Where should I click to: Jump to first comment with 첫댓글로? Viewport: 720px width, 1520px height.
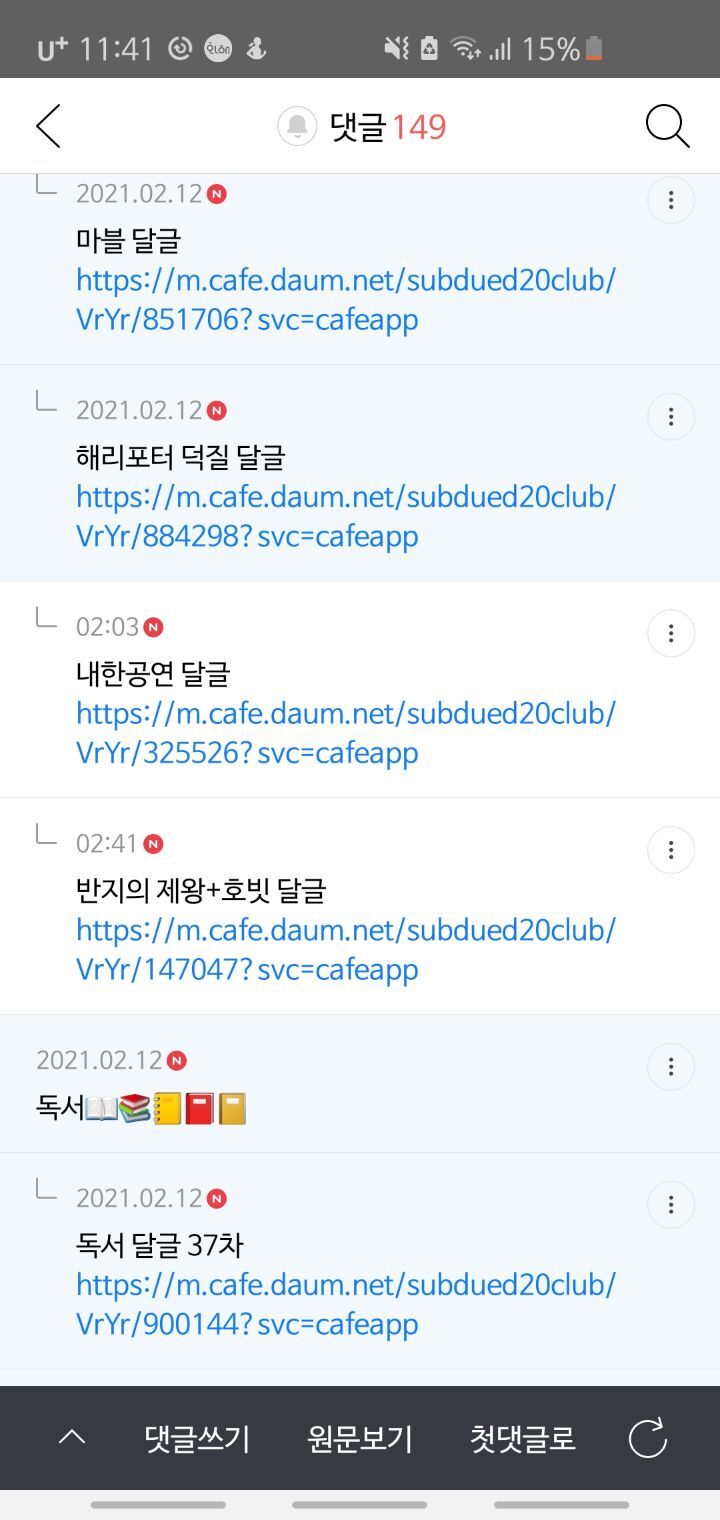(x=523, y=1439)
